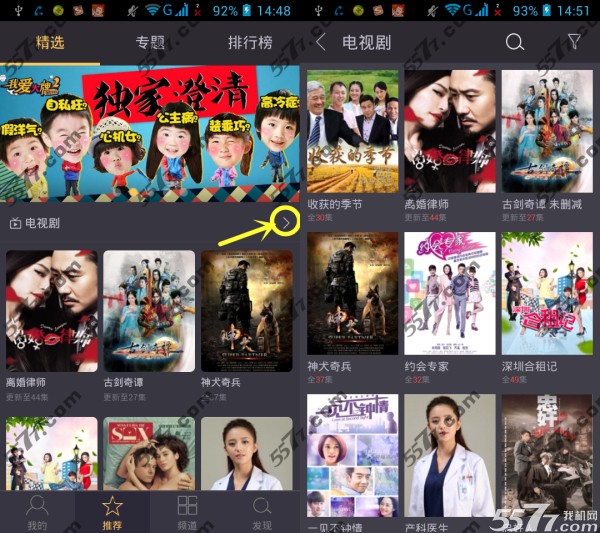Open the 约会专家 drama
The width and height of the screenshot is (600, 533).
pyautogui.click(x=450, y=294)
